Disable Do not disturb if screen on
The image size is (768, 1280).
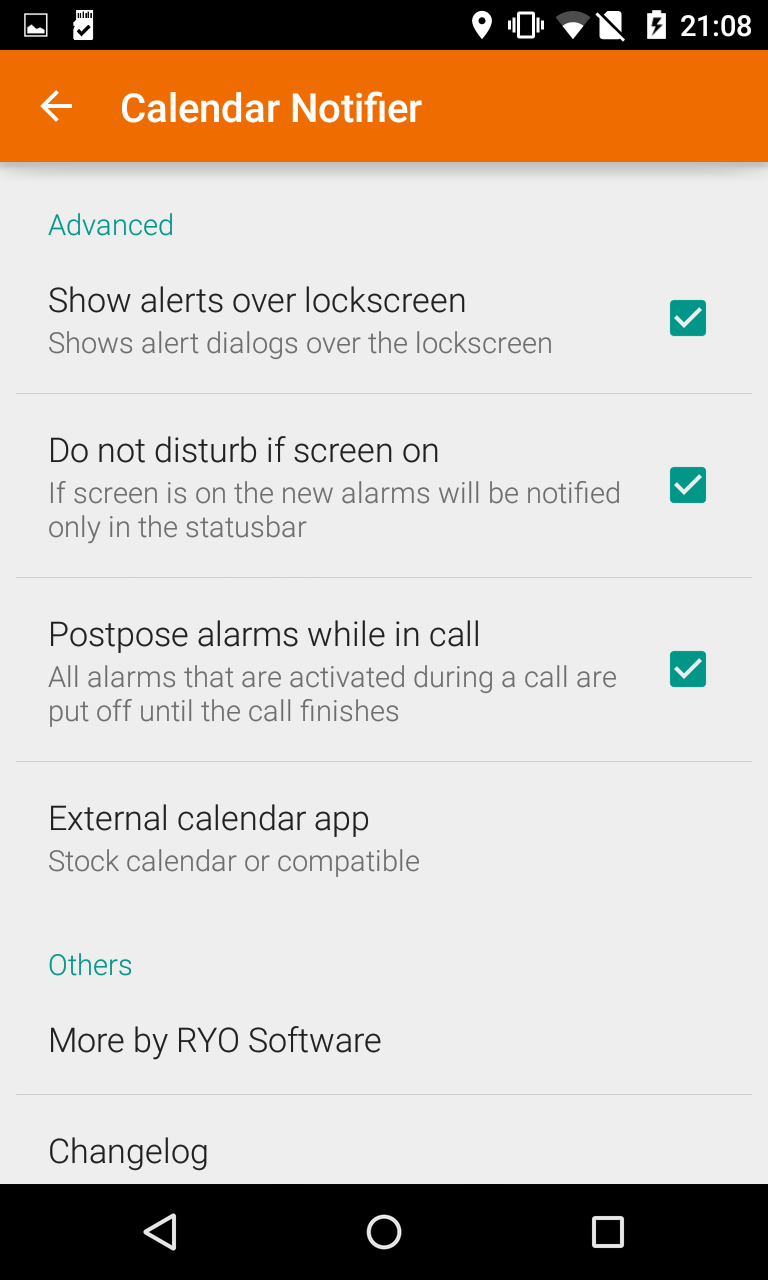(688, 485)
